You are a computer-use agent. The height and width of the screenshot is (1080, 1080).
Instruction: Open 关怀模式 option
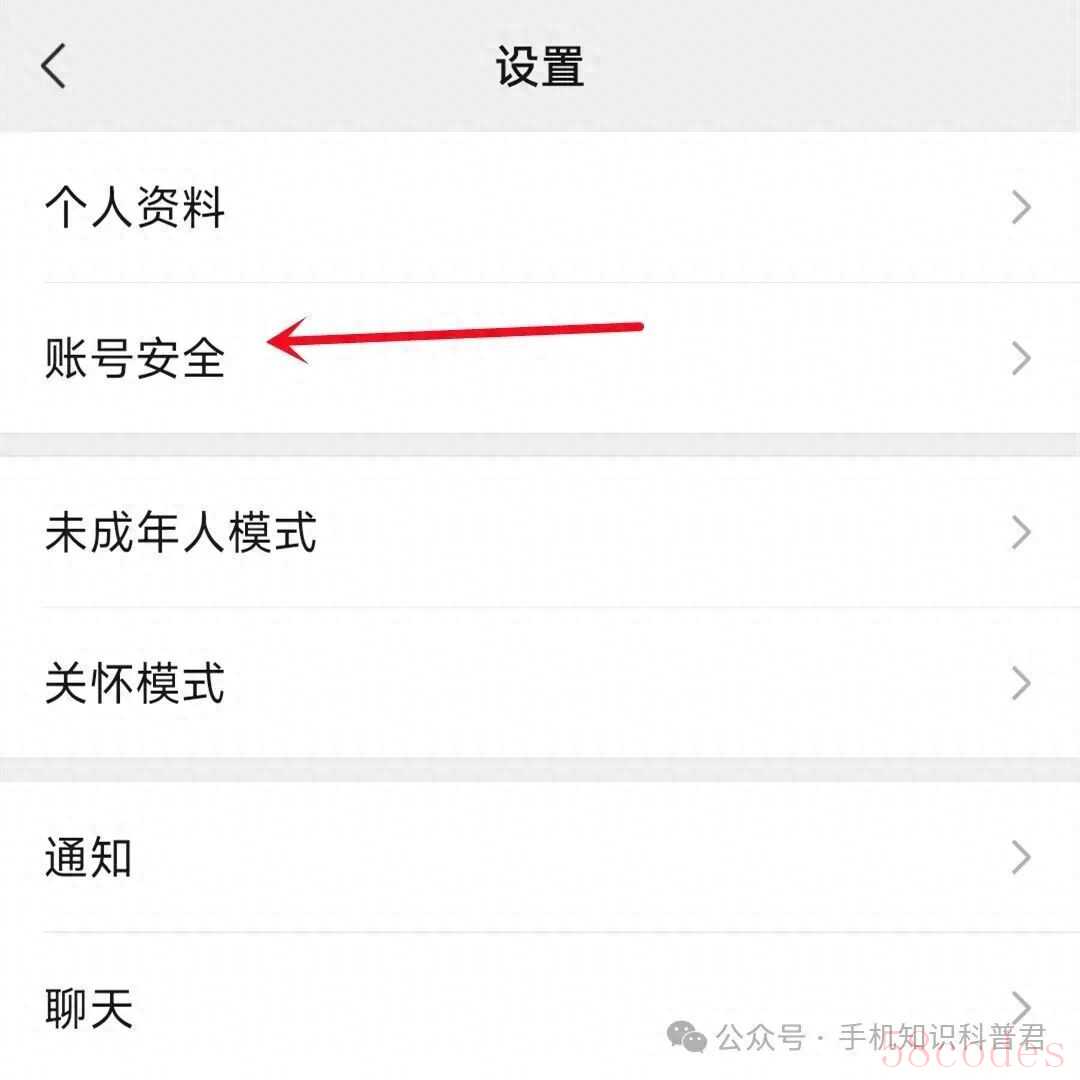(540, 683)
